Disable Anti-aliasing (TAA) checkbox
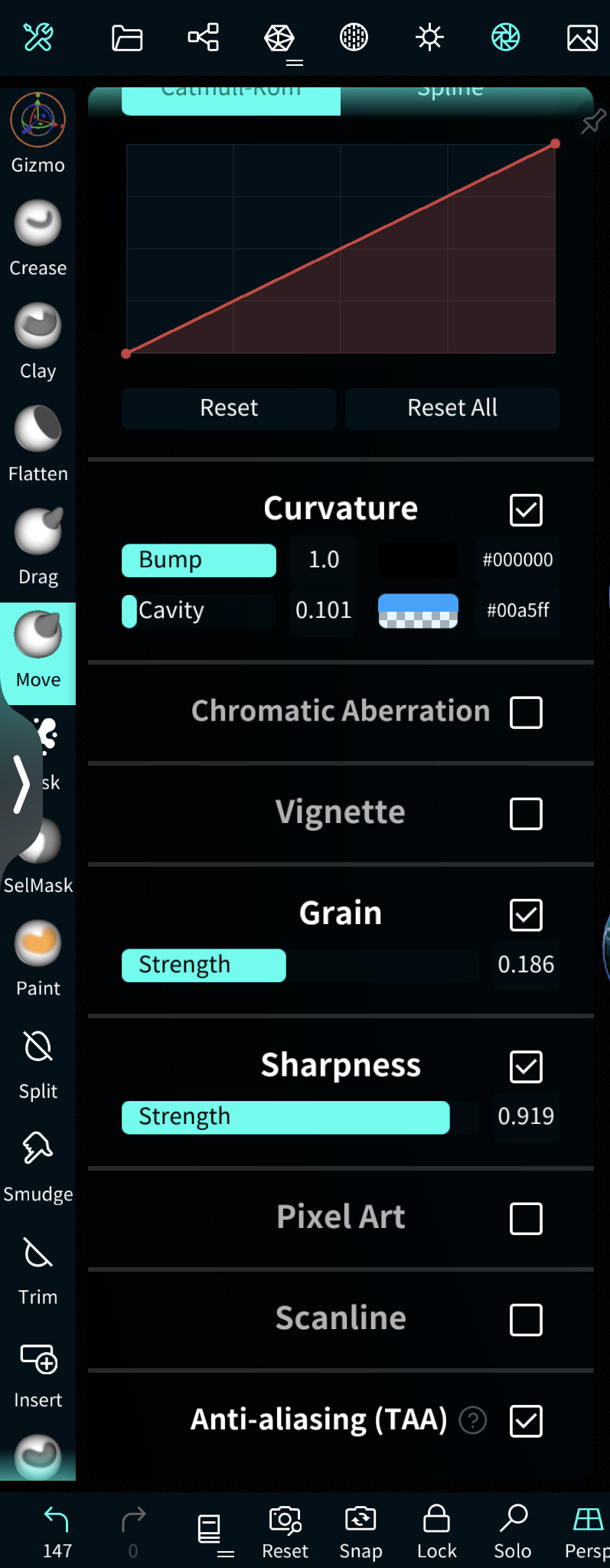This screenshot has height=1568, width=610. [526, 1420]
